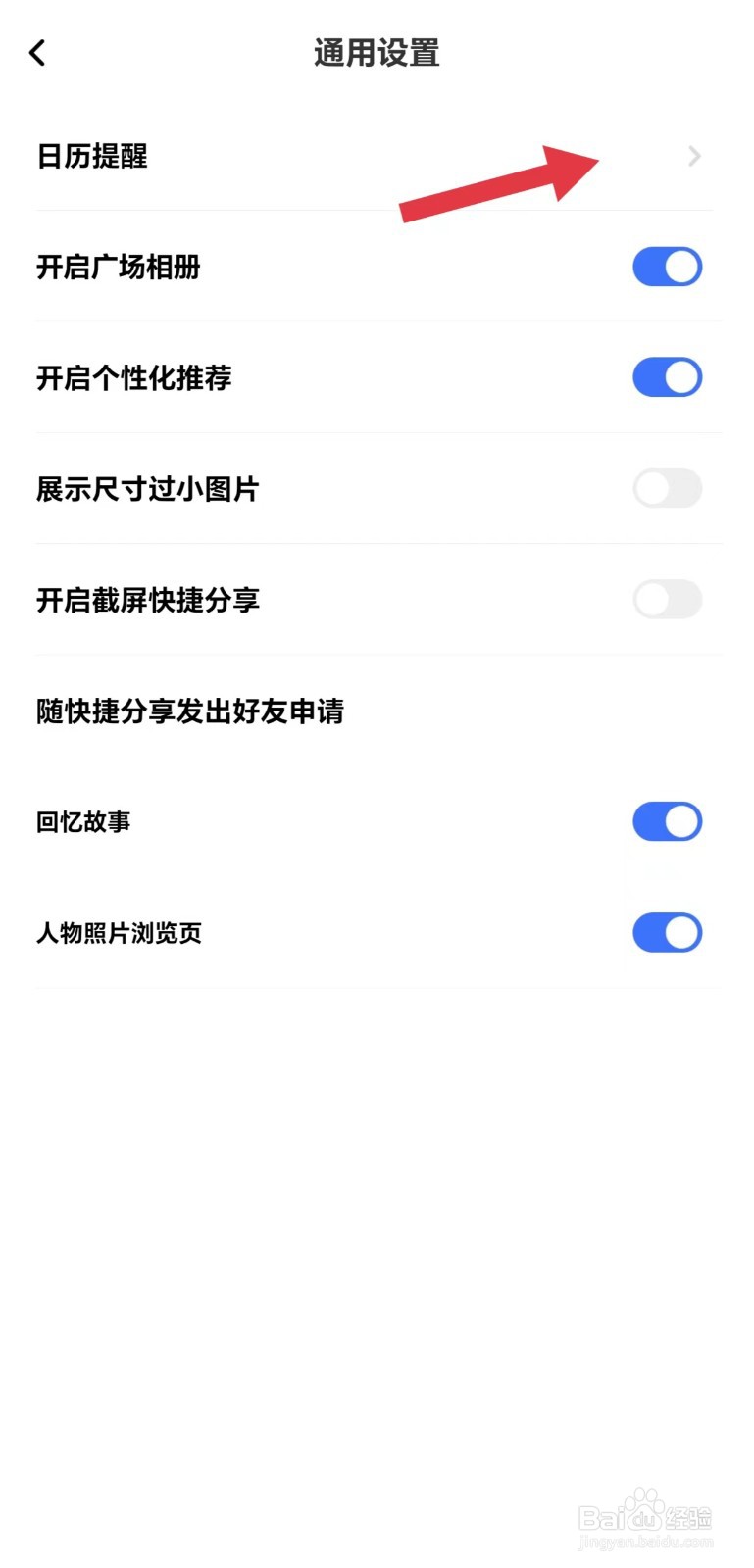Toggle off 回忆故事

(x=667, y=821)
